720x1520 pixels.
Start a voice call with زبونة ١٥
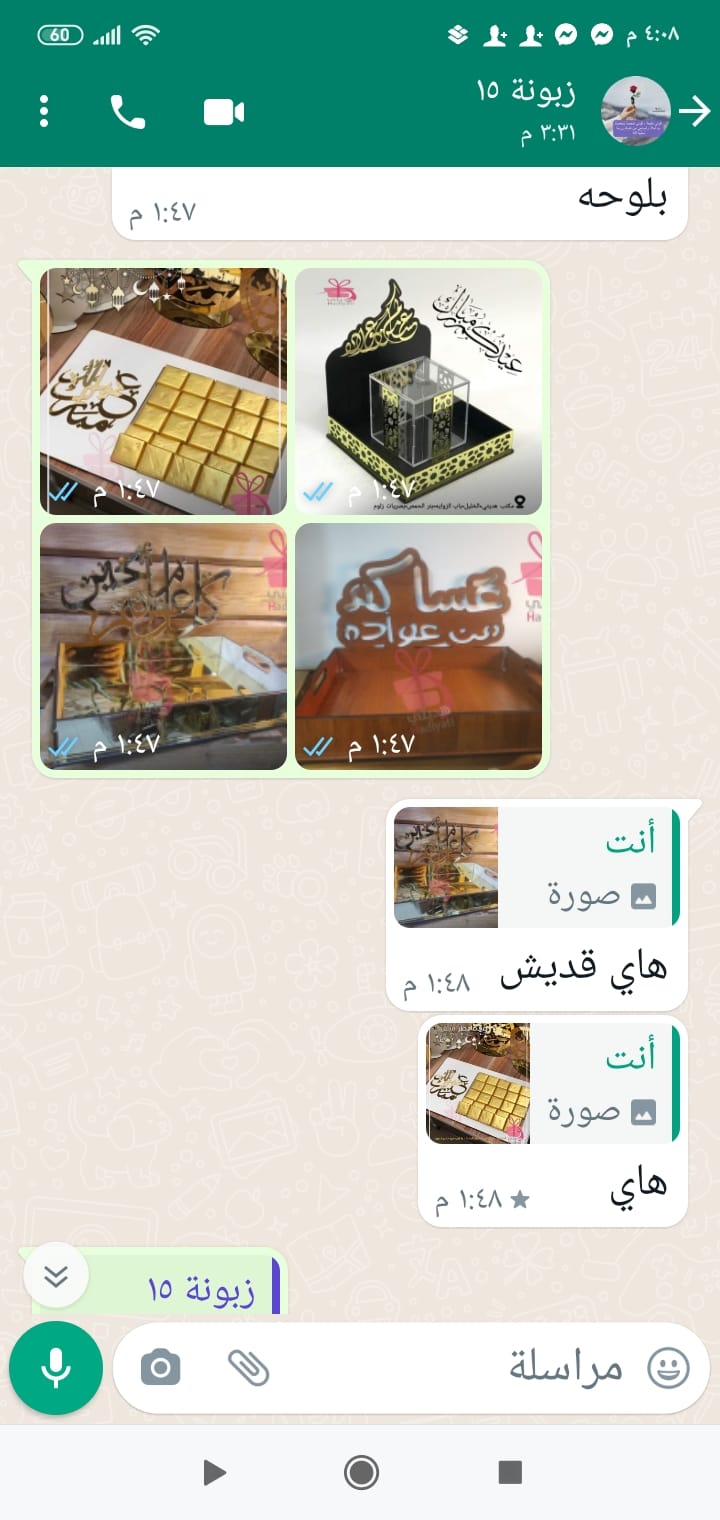tap(127, 111)
